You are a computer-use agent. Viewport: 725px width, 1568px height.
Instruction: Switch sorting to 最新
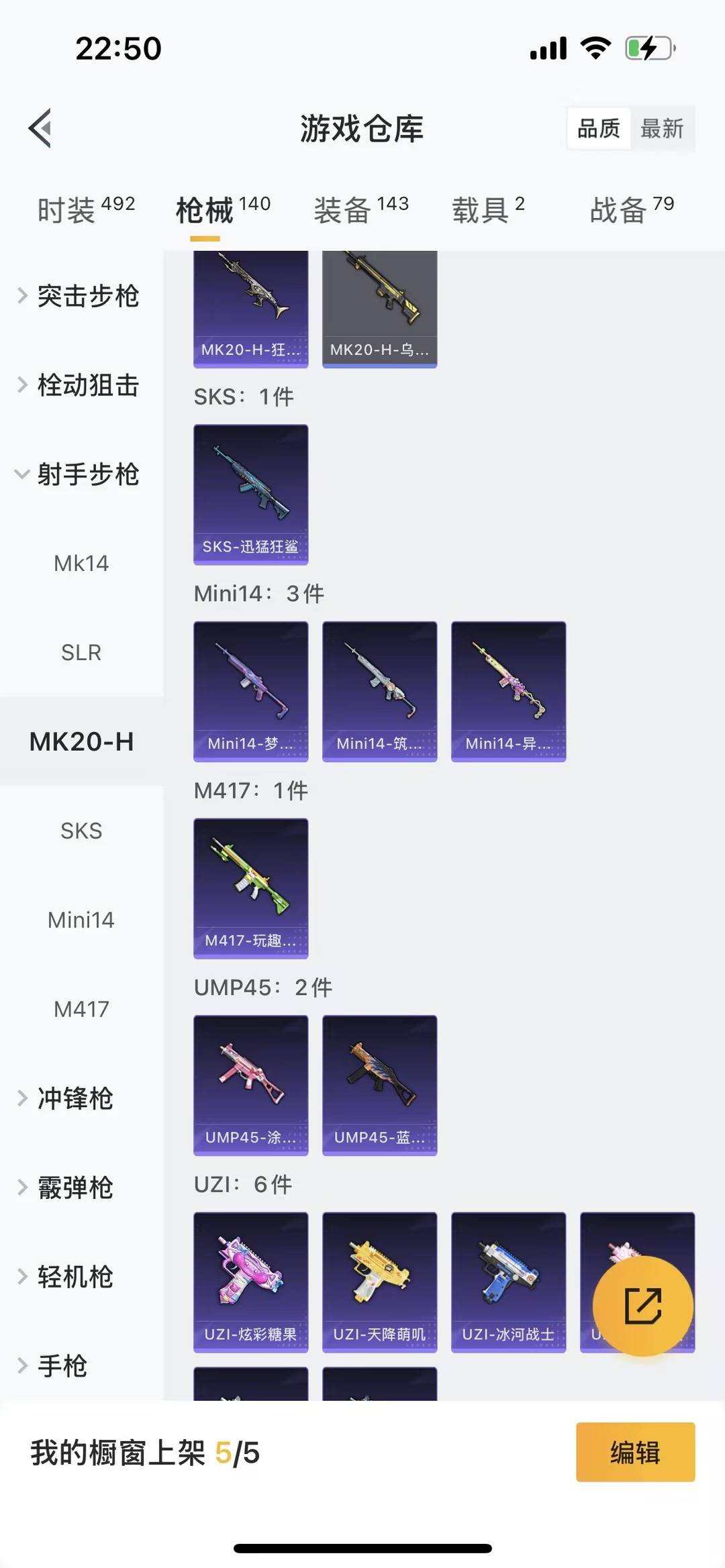(661, 128)
